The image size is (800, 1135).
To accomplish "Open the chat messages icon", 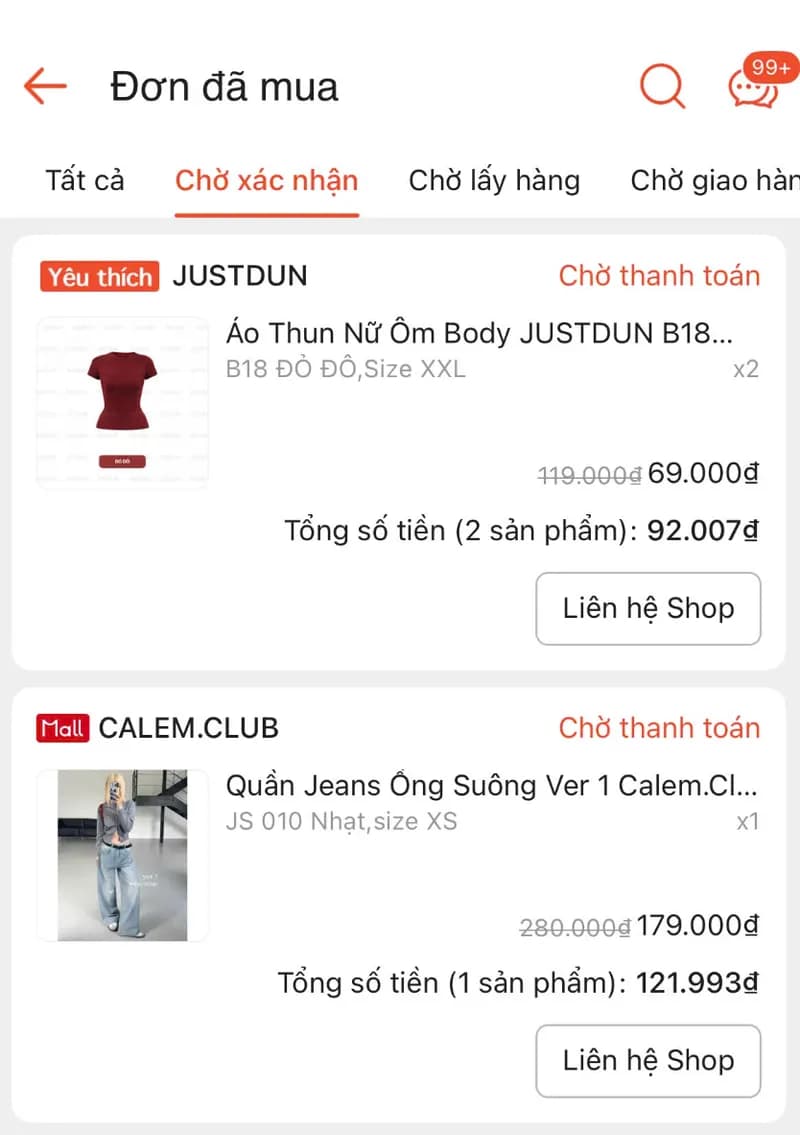I will pyautogui.click(x=753, y=86).
